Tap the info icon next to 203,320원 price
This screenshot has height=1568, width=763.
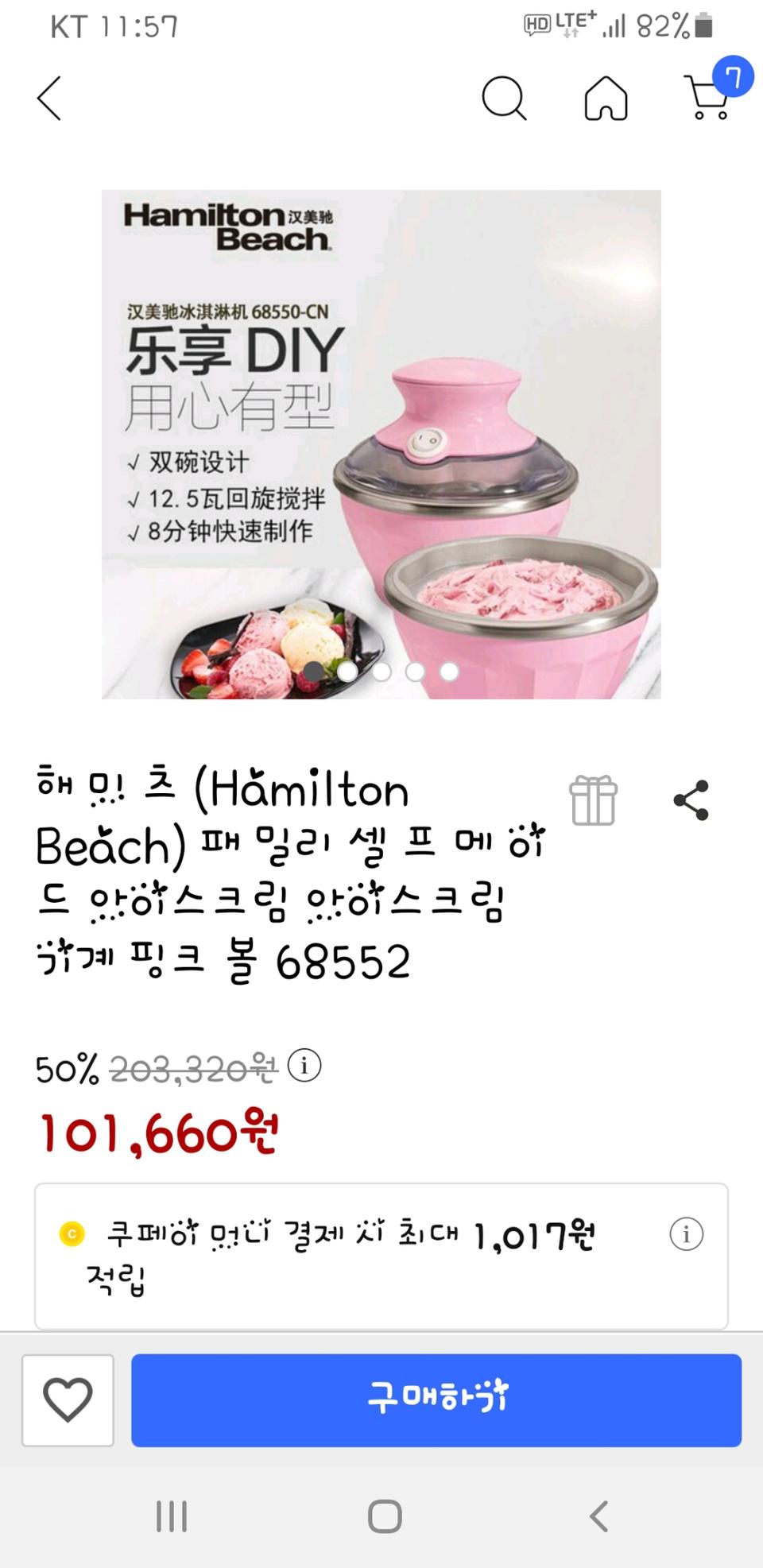[x=304, y=1067]
